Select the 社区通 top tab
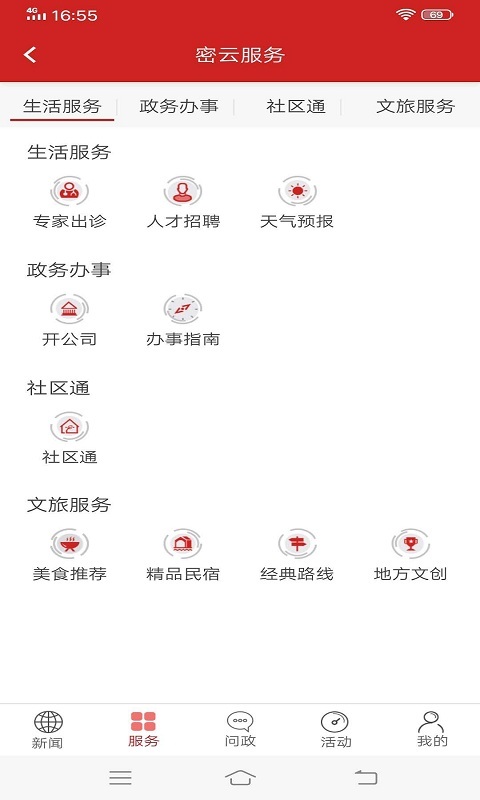This screenshot has width=480, height=800. 296,106
